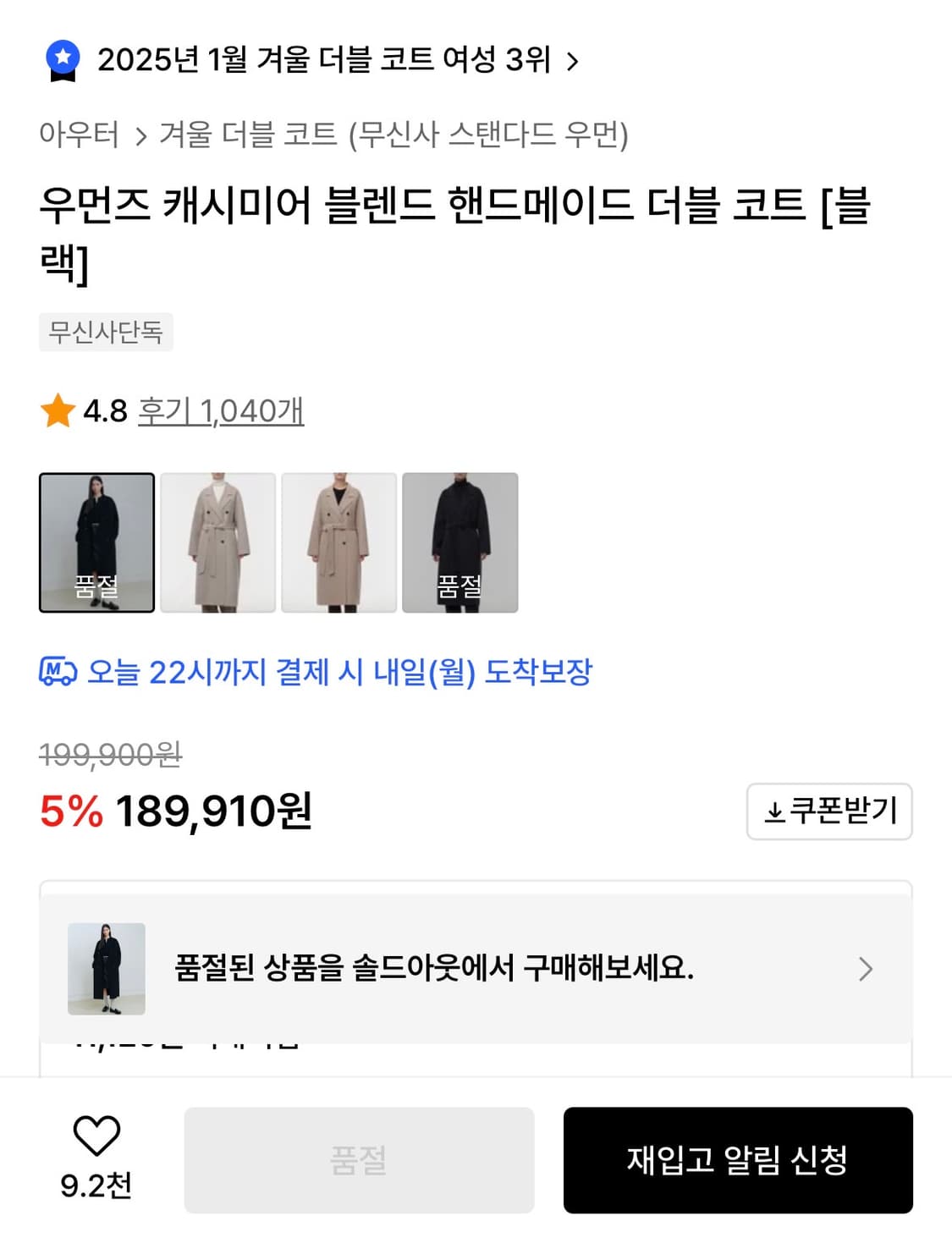Open the 후기 1,040개 reviews link
952x1243 pixels.
click(223, 412)
